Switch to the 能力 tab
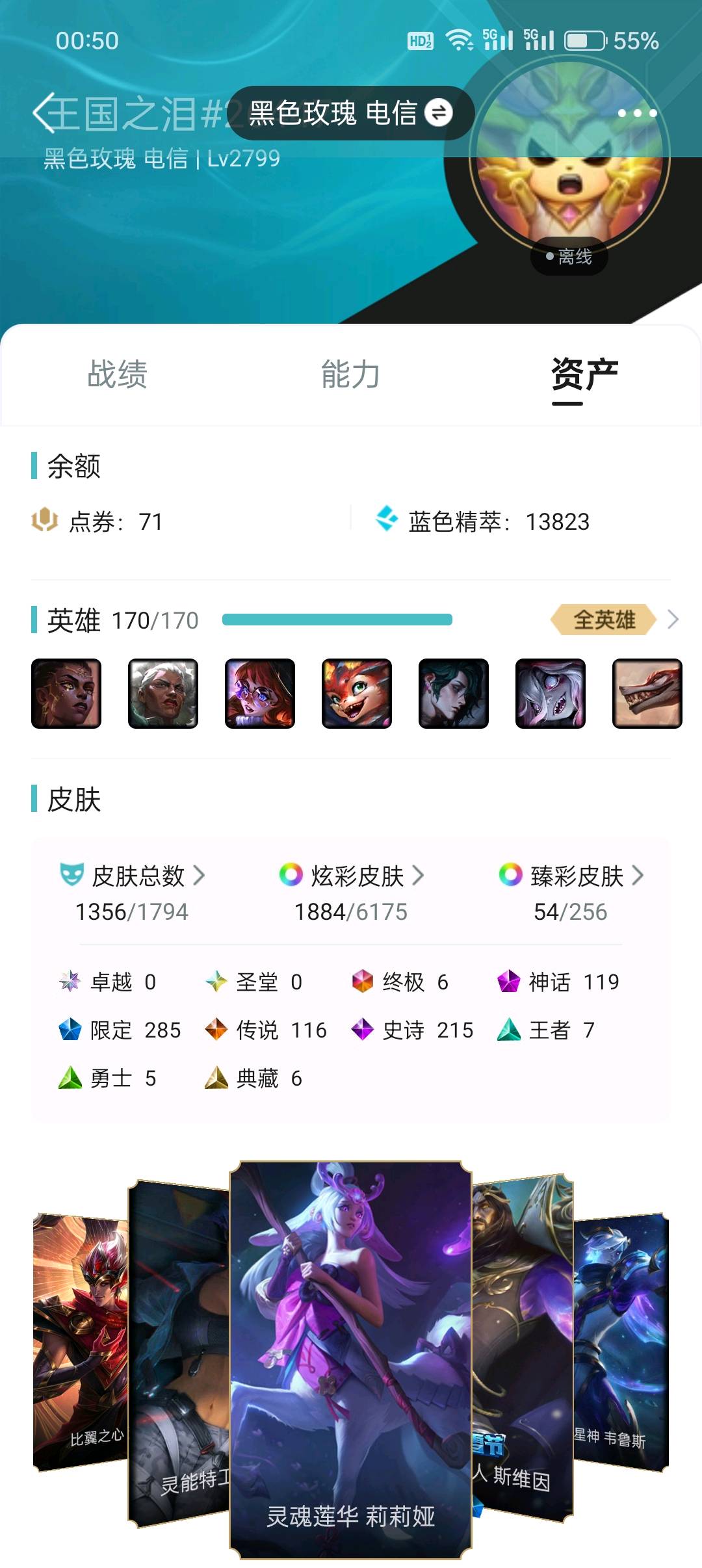The image size is (702, 1568). [351, 374]
